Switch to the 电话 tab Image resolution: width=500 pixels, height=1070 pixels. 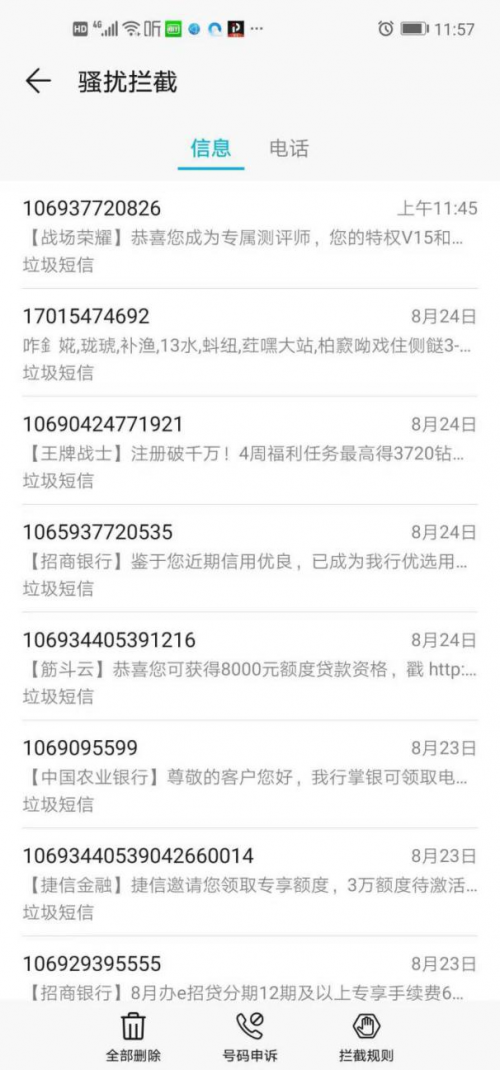(289, 148)
